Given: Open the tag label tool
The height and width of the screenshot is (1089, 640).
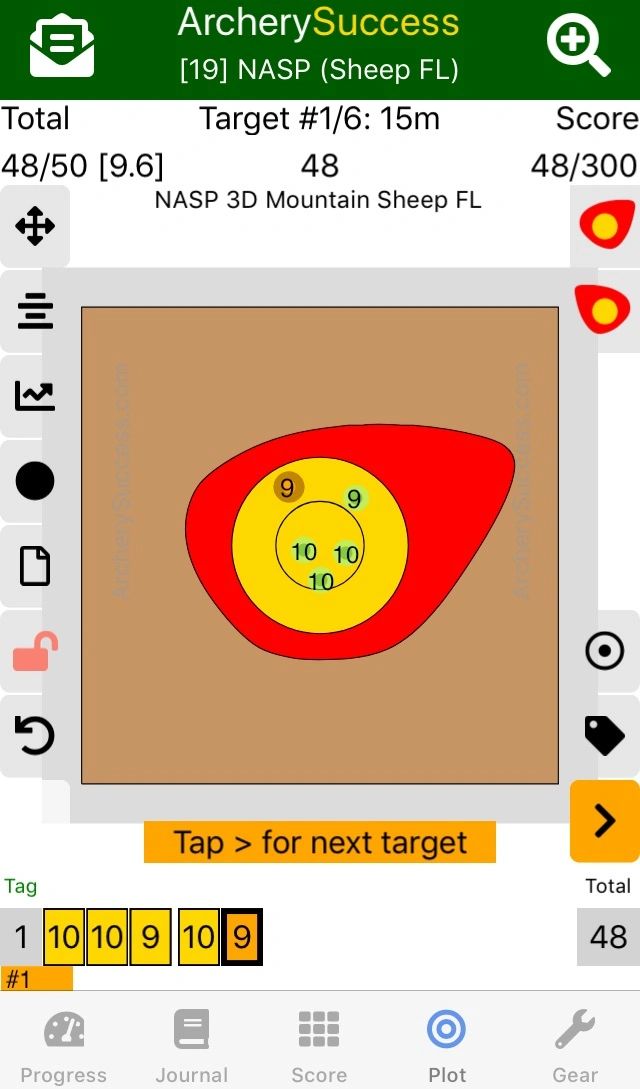Looking at the screenshot, I should pyautogui.click(x=605, y=736).
